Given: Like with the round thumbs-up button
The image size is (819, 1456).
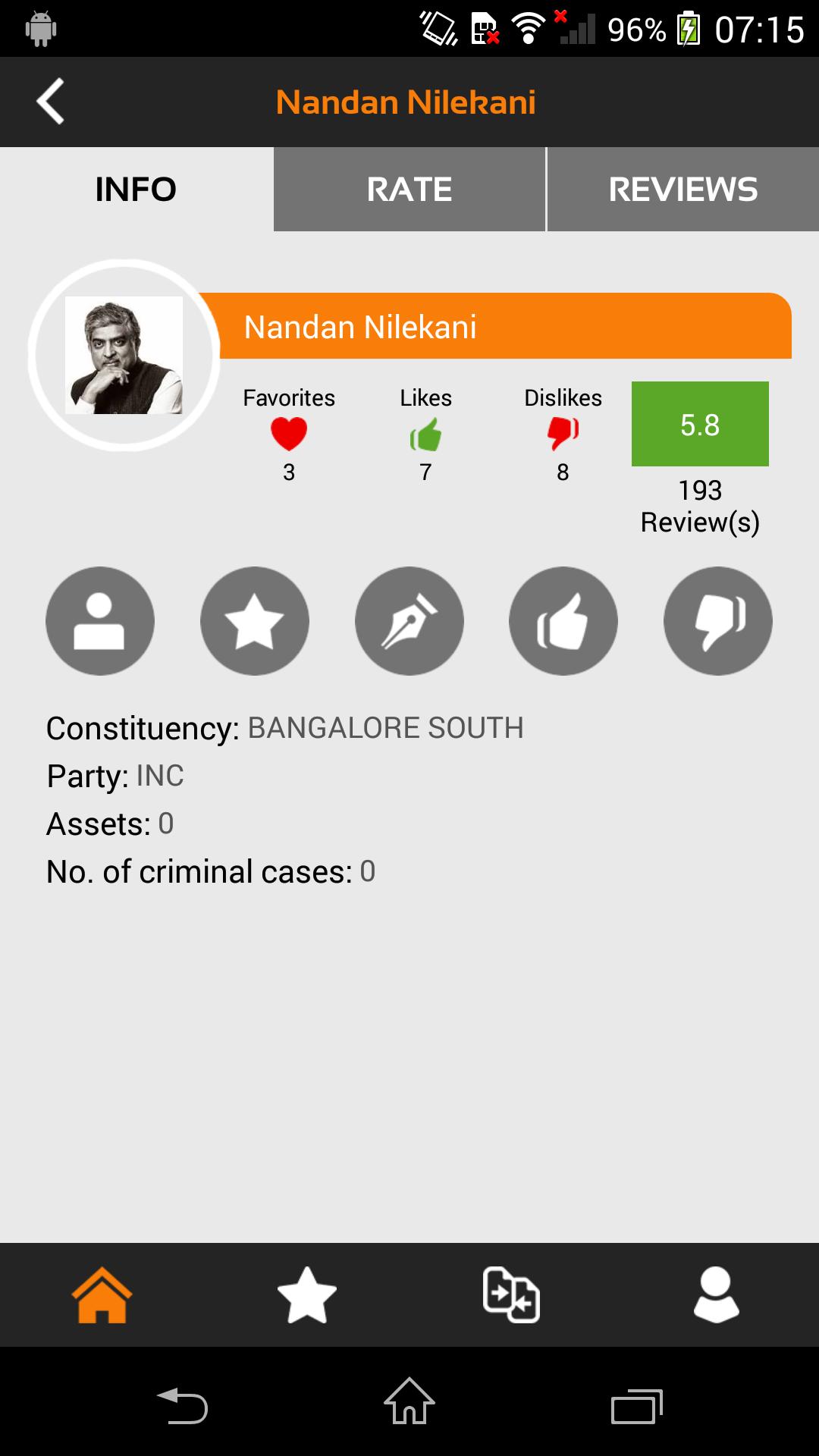Looking at the screenshot, I should tap(563, 621).
